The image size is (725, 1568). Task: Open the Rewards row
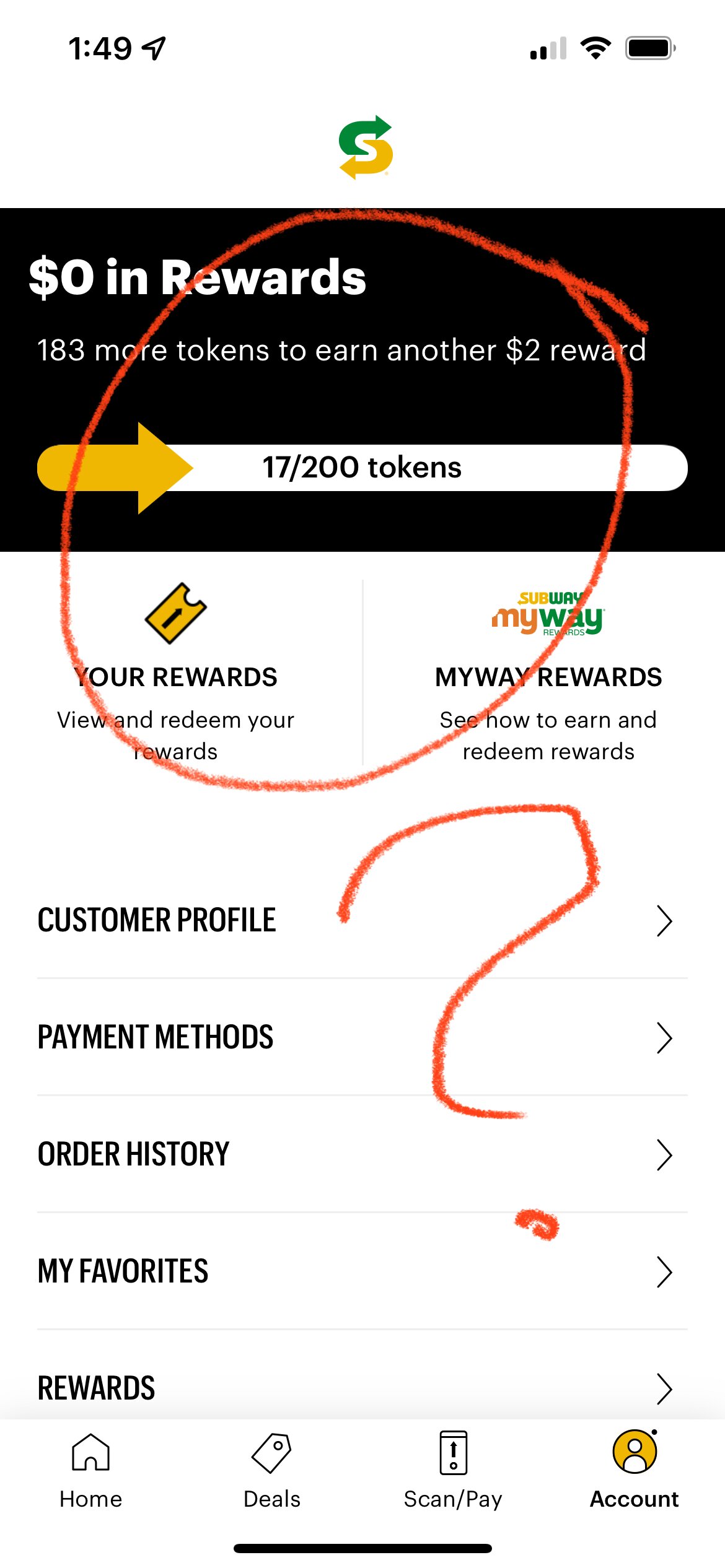point(362,1387)
